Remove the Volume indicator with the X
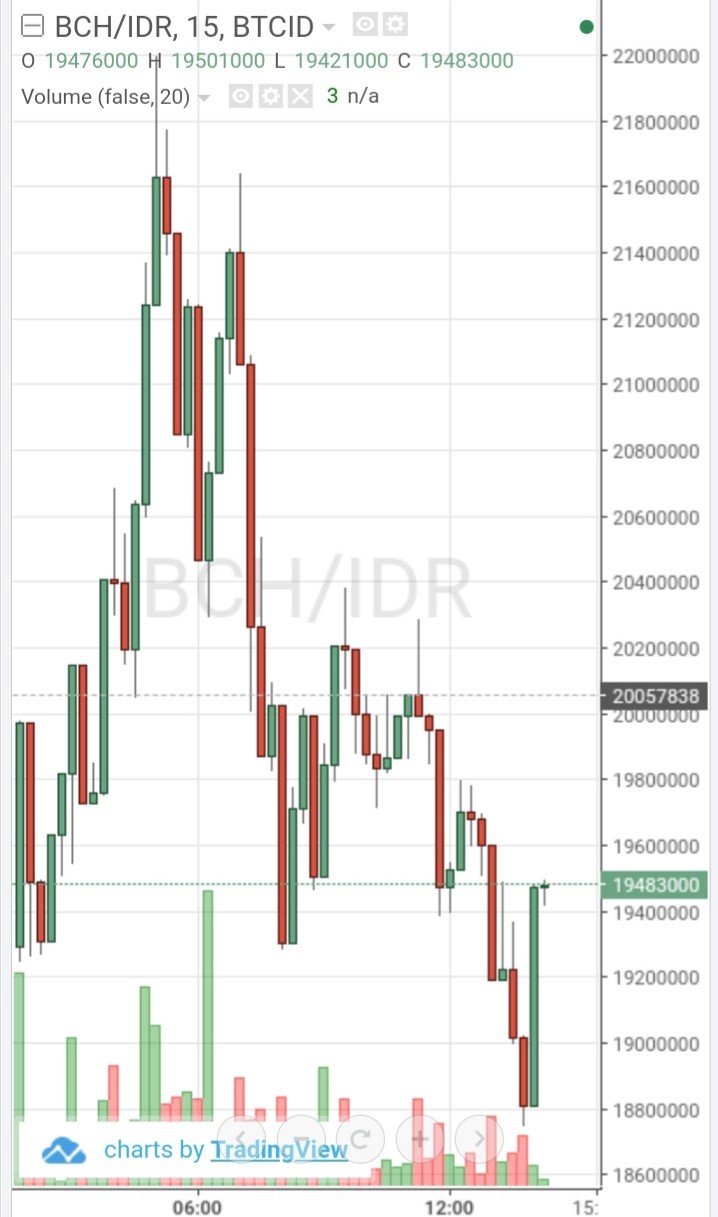The image size is (718, 1217). click(300, 96)
